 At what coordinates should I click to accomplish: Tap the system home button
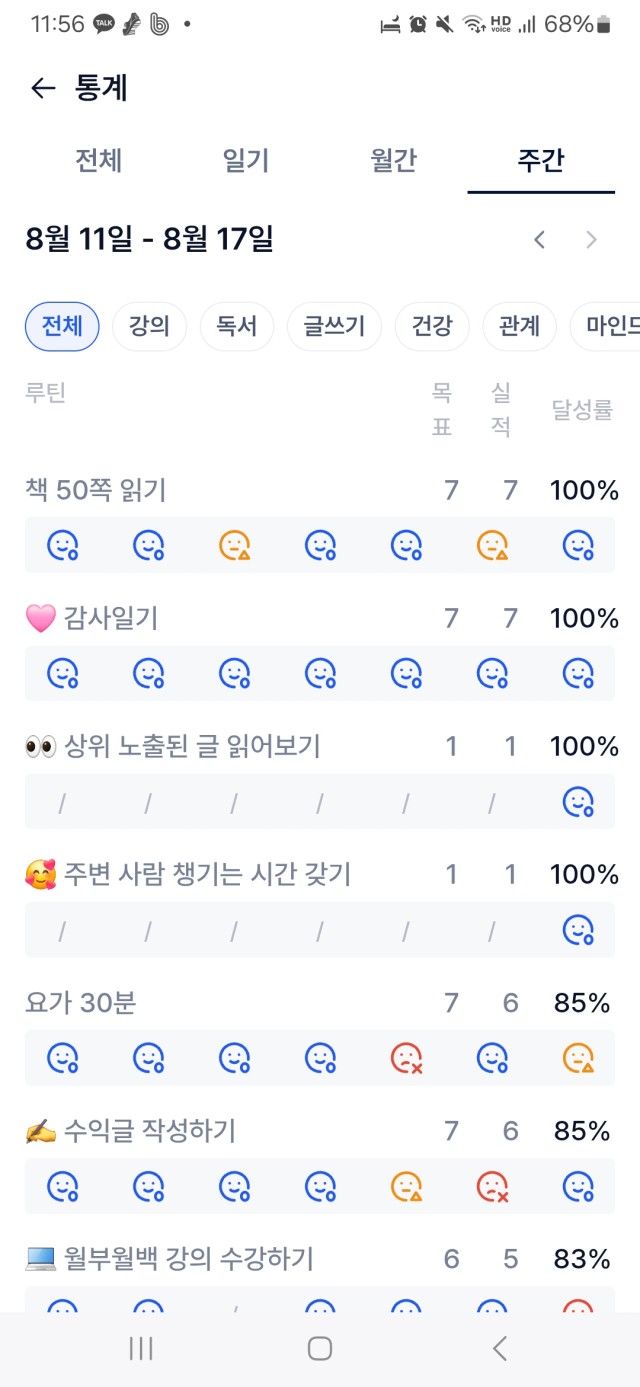[320, 1349]
